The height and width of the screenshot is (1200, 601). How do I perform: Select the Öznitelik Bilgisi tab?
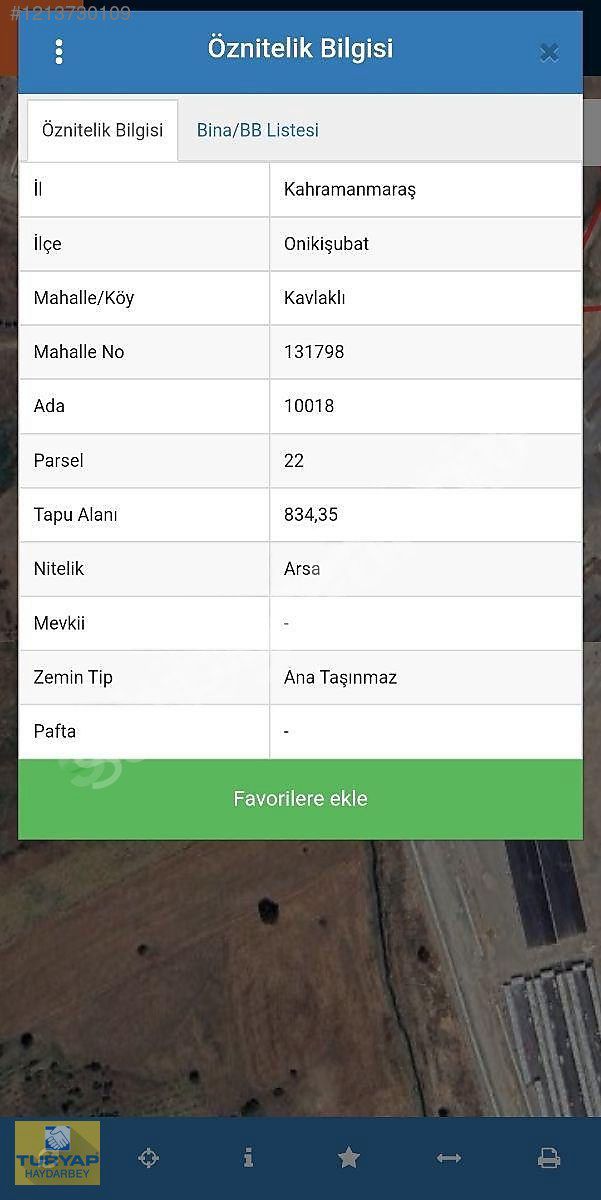pos(102,130)
